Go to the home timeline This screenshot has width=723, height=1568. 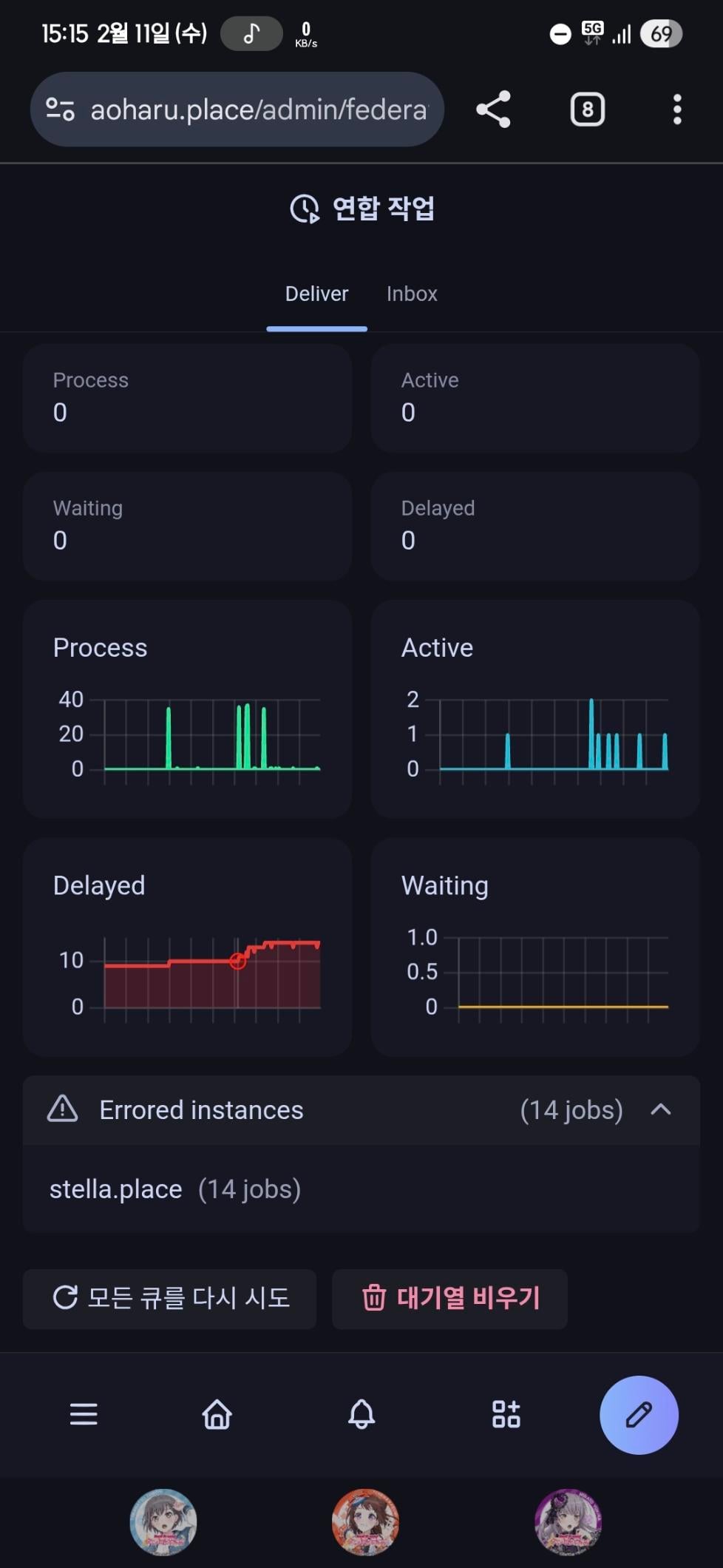217,1414
